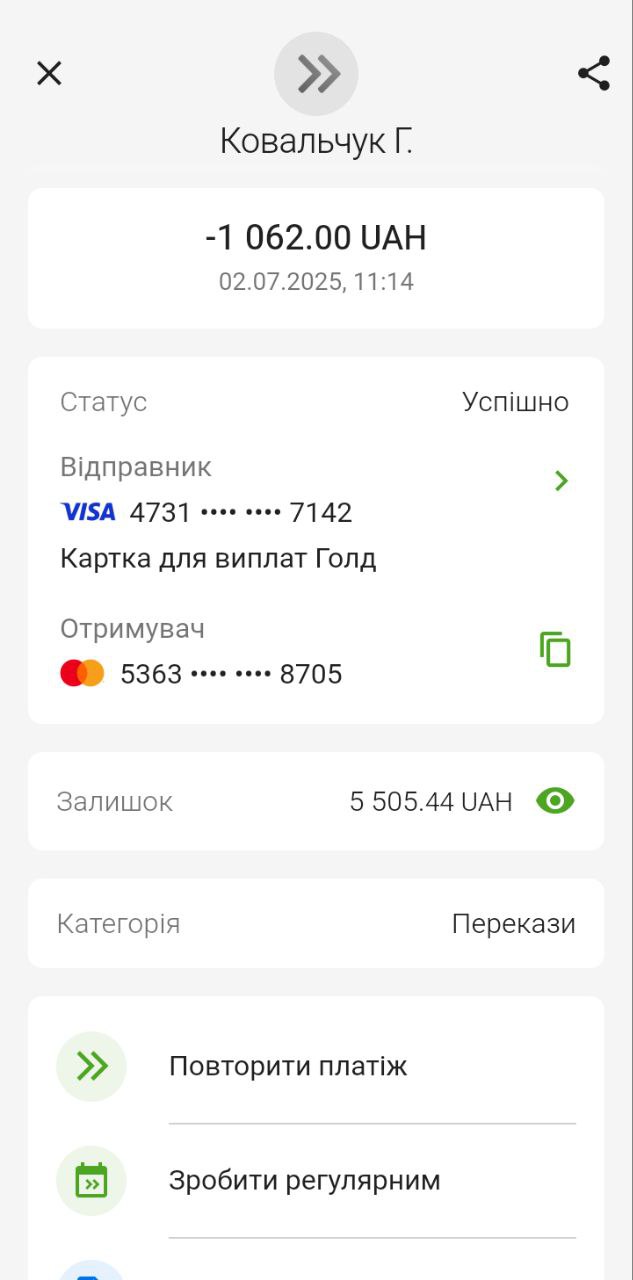Choose Зробити регулярним
Image resolution: width=633 pixels, height=1280 pixels.
pos(304,1180)
